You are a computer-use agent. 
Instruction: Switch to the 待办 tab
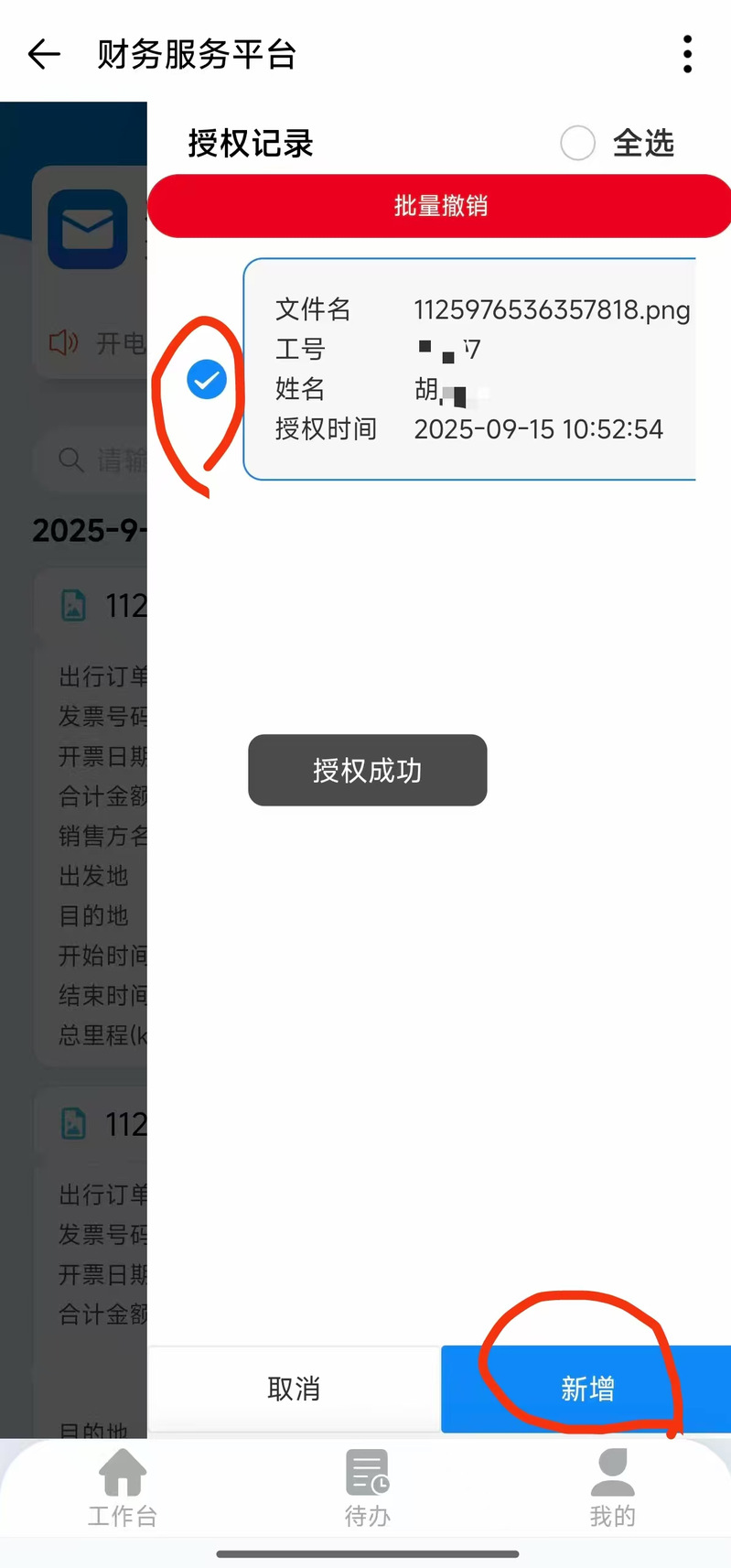[x=368, y=1488]
